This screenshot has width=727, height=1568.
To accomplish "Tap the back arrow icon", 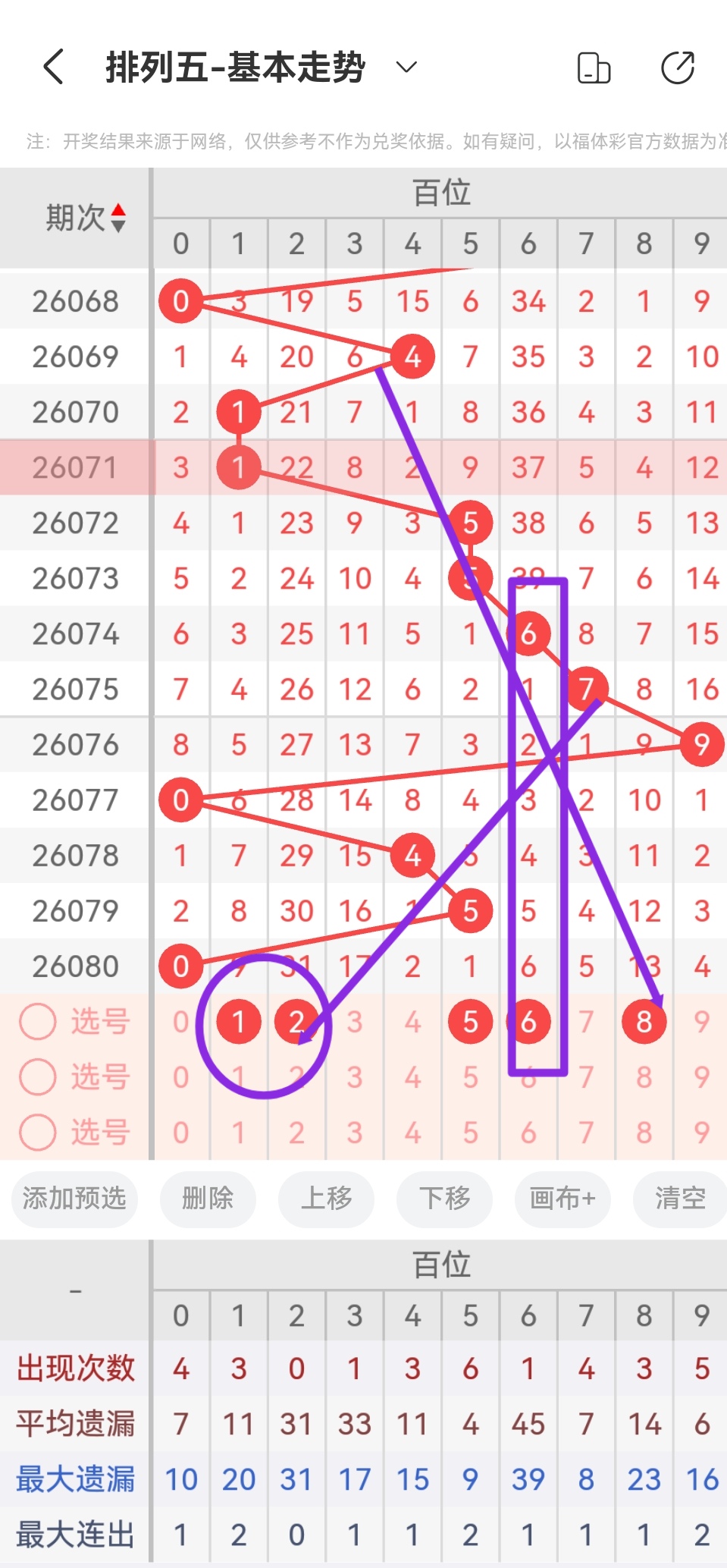I will pos(52,68).
